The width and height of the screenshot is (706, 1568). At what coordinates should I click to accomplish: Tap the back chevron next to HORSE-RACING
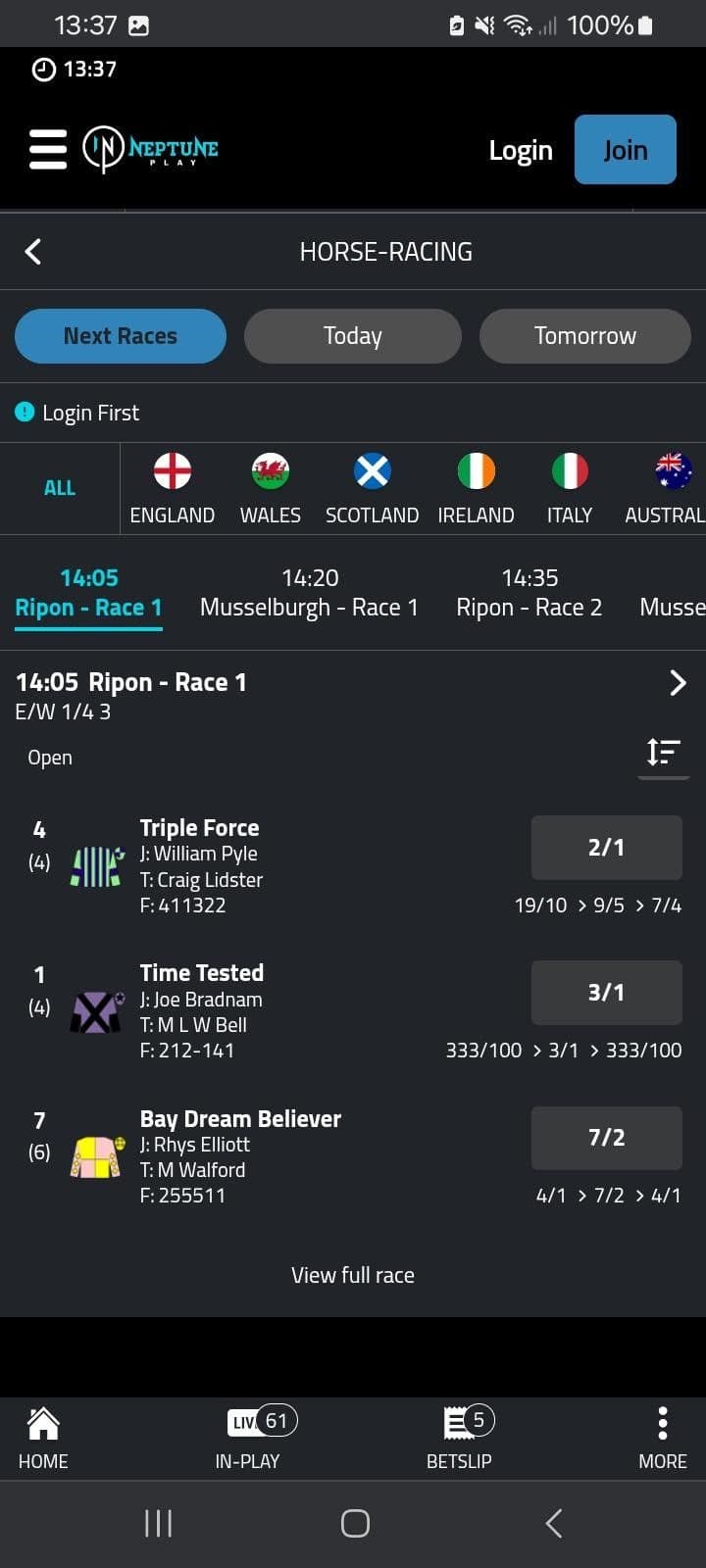pyautogui.click(x=32, y=251)
